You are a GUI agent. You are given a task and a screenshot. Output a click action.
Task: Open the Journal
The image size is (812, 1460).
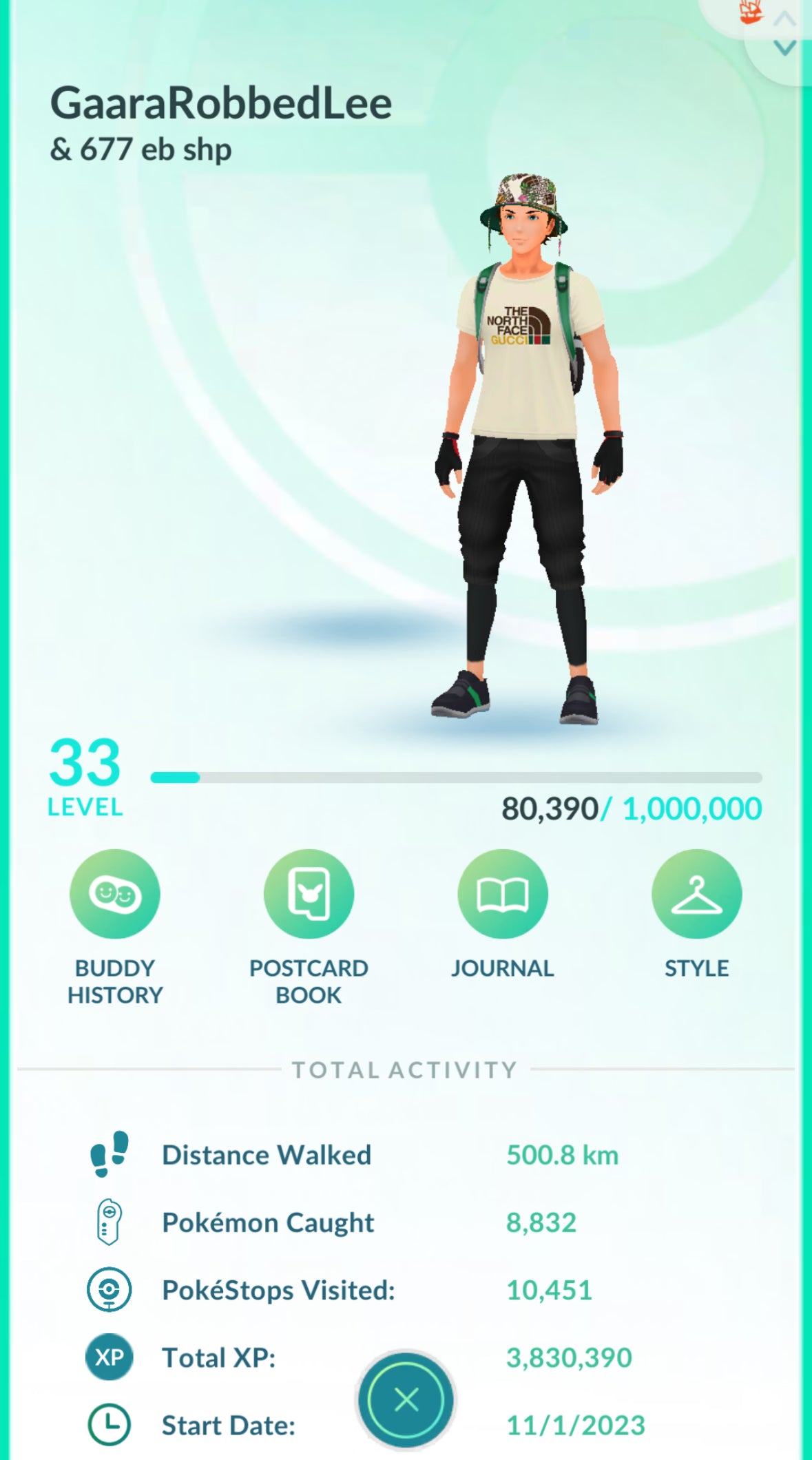coord(503,894)
